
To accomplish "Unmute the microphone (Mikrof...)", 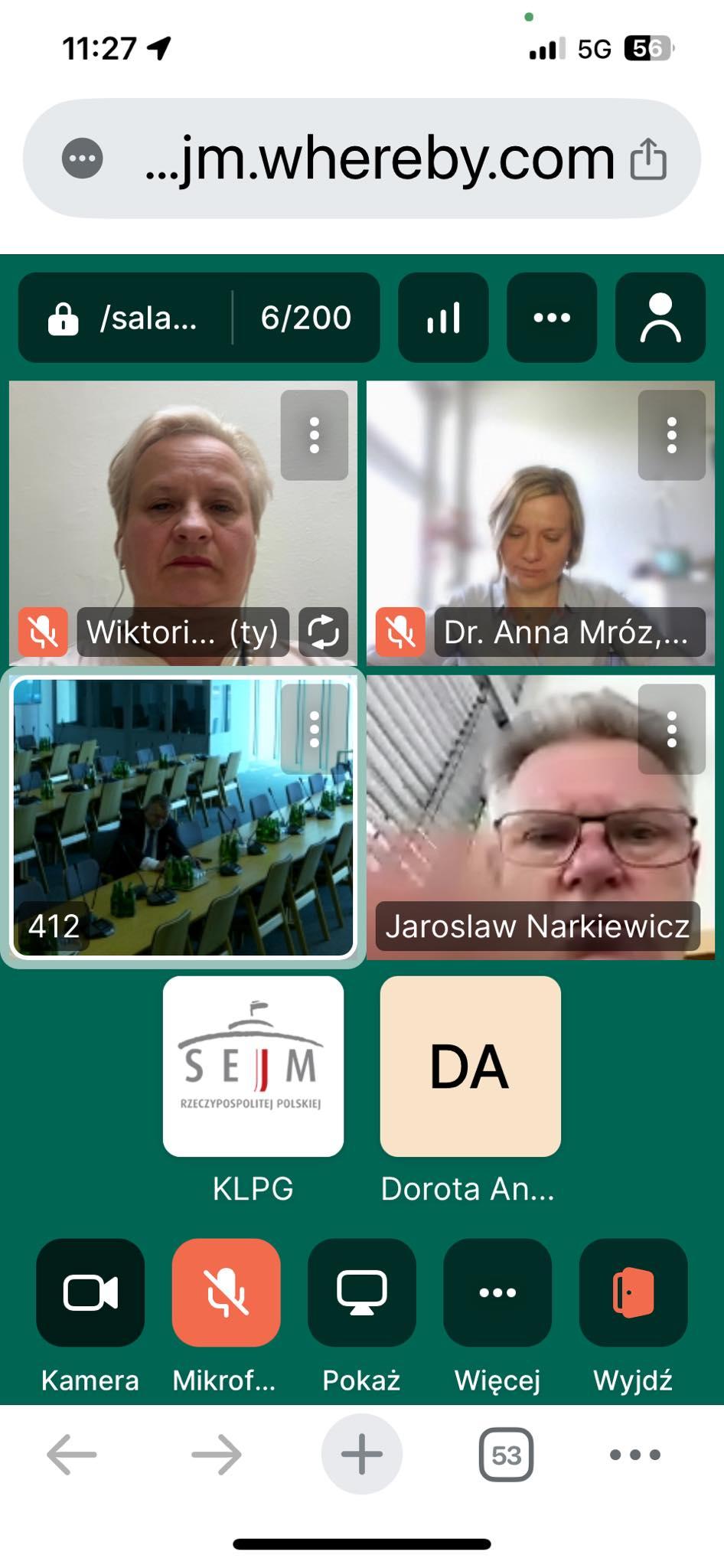I will click(x=226, y=1292).
